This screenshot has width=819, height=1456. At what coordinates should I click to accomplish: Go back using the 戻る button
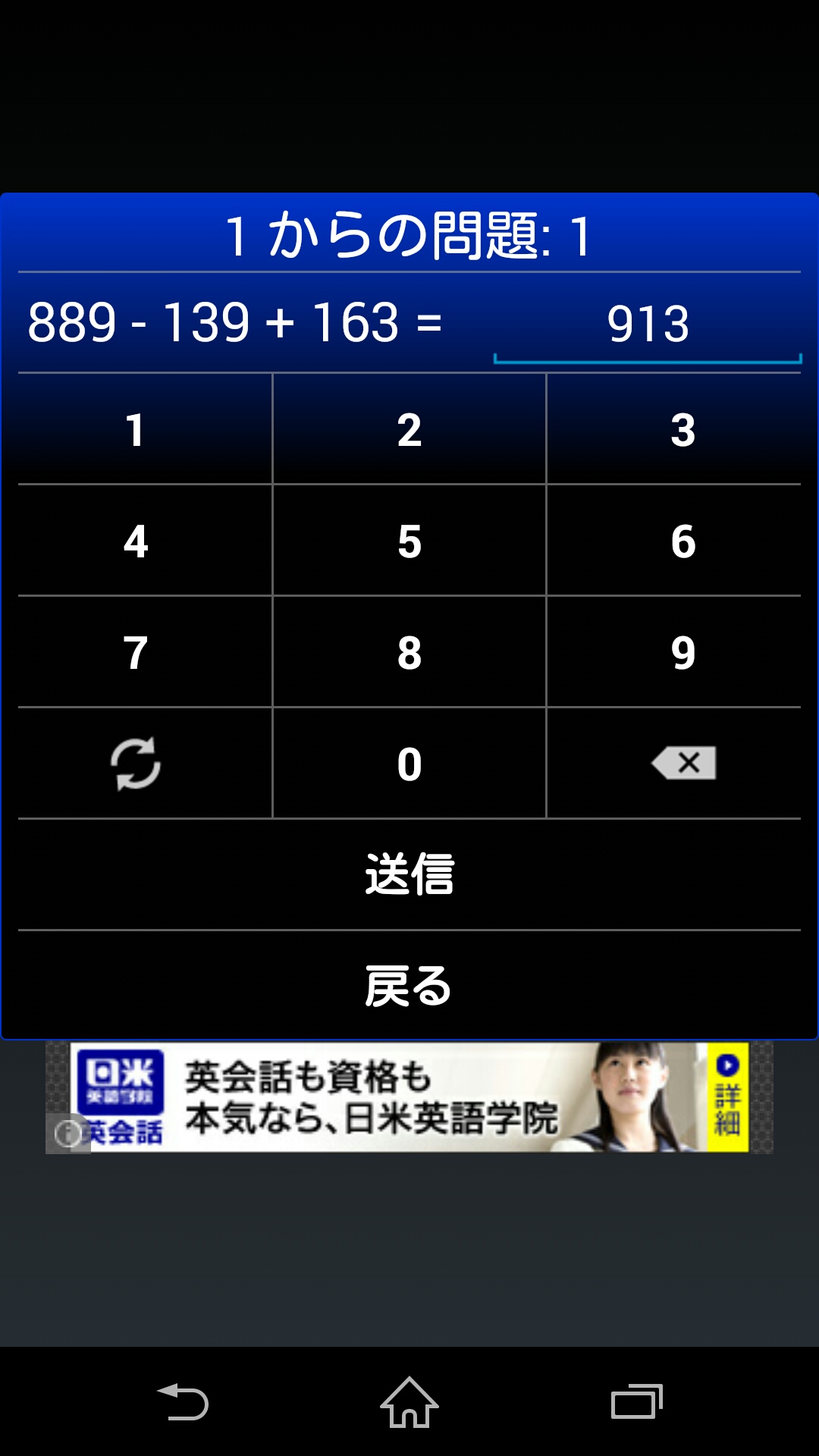(x=409, y=986)
